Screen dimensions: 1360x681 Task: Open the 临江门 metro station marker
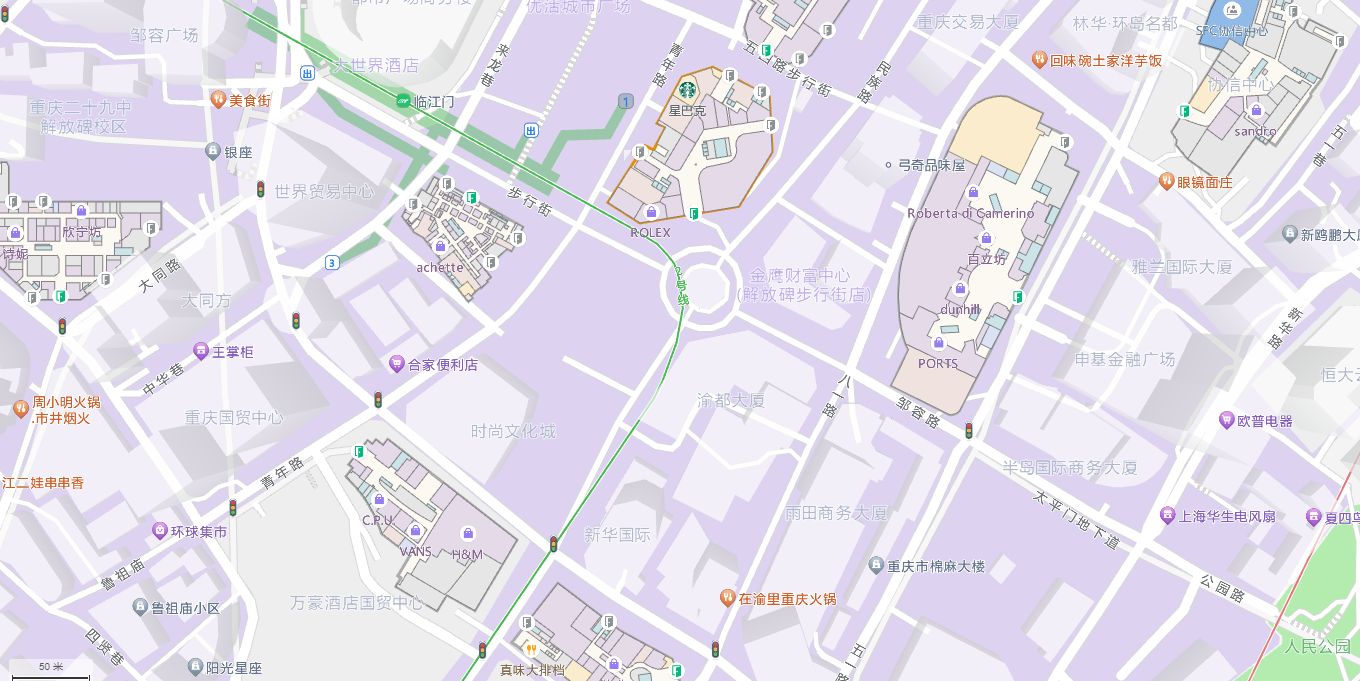point(403,101)
